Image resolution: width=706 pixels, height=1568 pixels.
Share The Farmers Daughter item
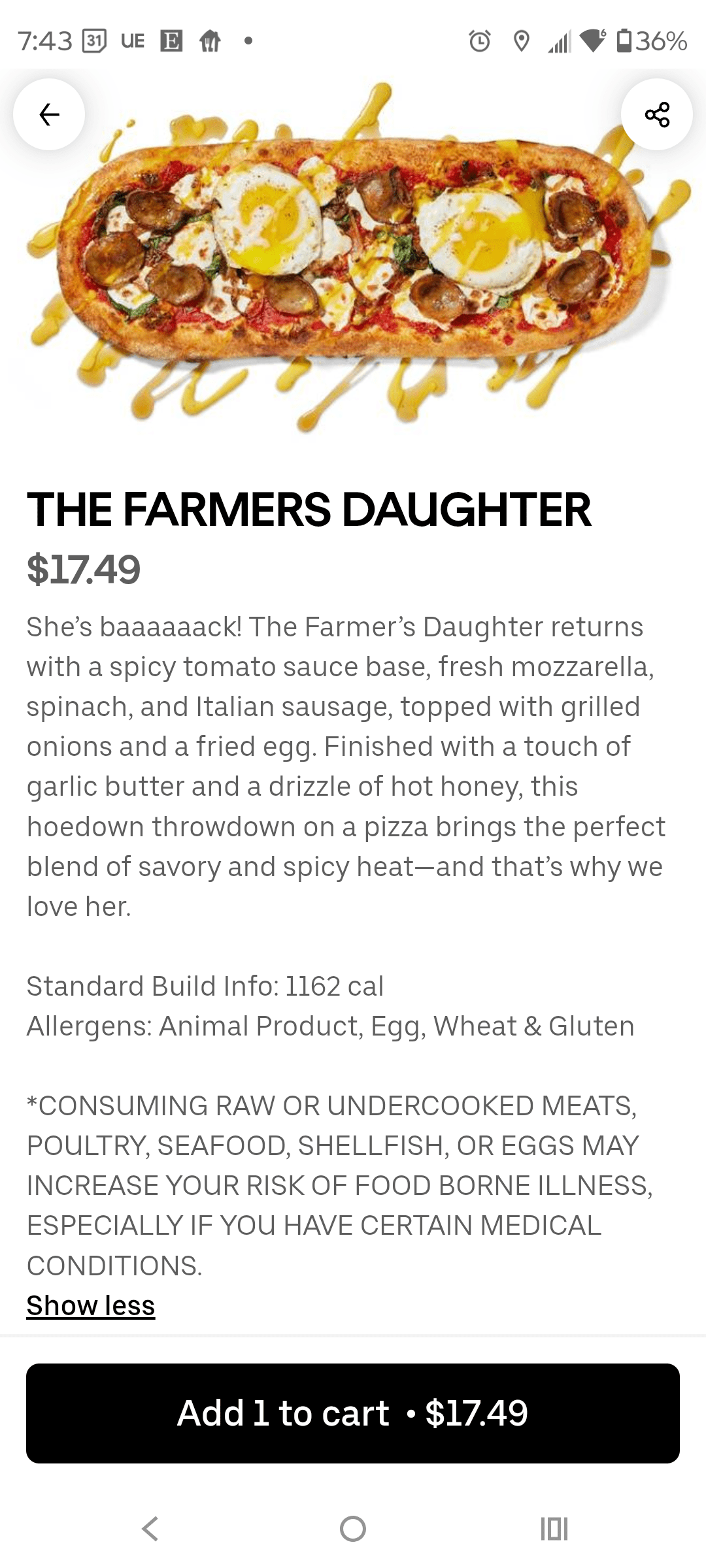(656, 115)
